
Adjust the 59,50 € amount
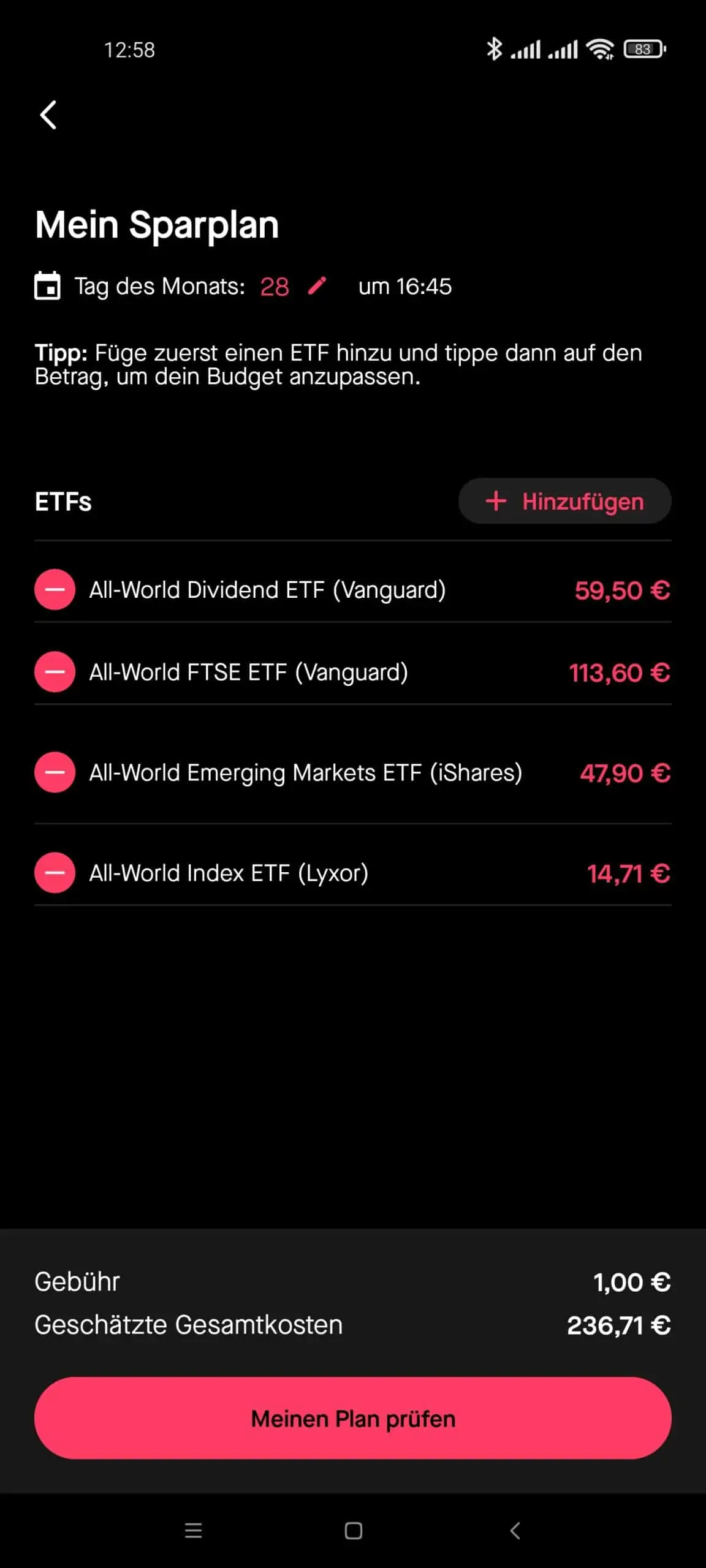(622, 590)
